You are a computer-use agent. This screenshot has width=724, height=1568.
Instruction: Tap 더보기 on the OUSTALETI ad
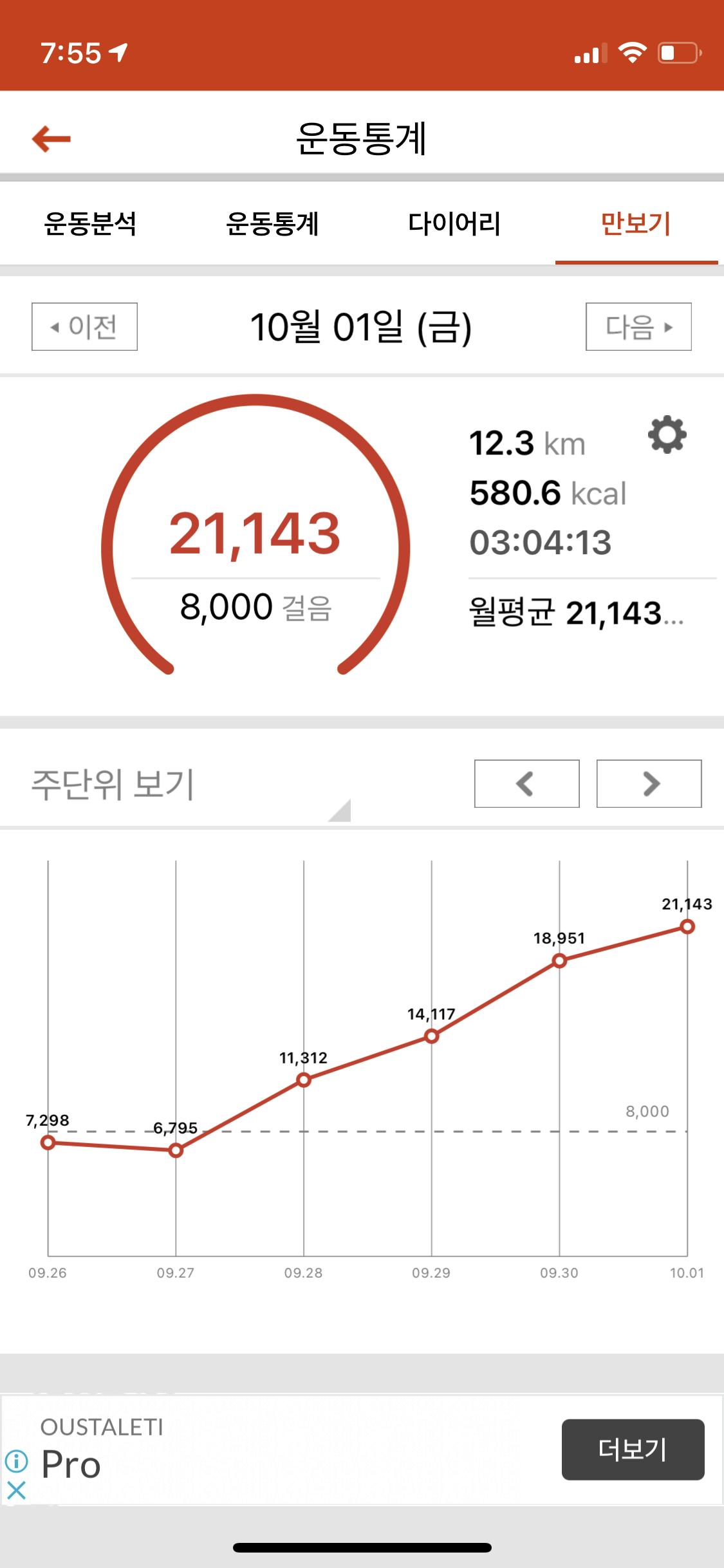633,1450
